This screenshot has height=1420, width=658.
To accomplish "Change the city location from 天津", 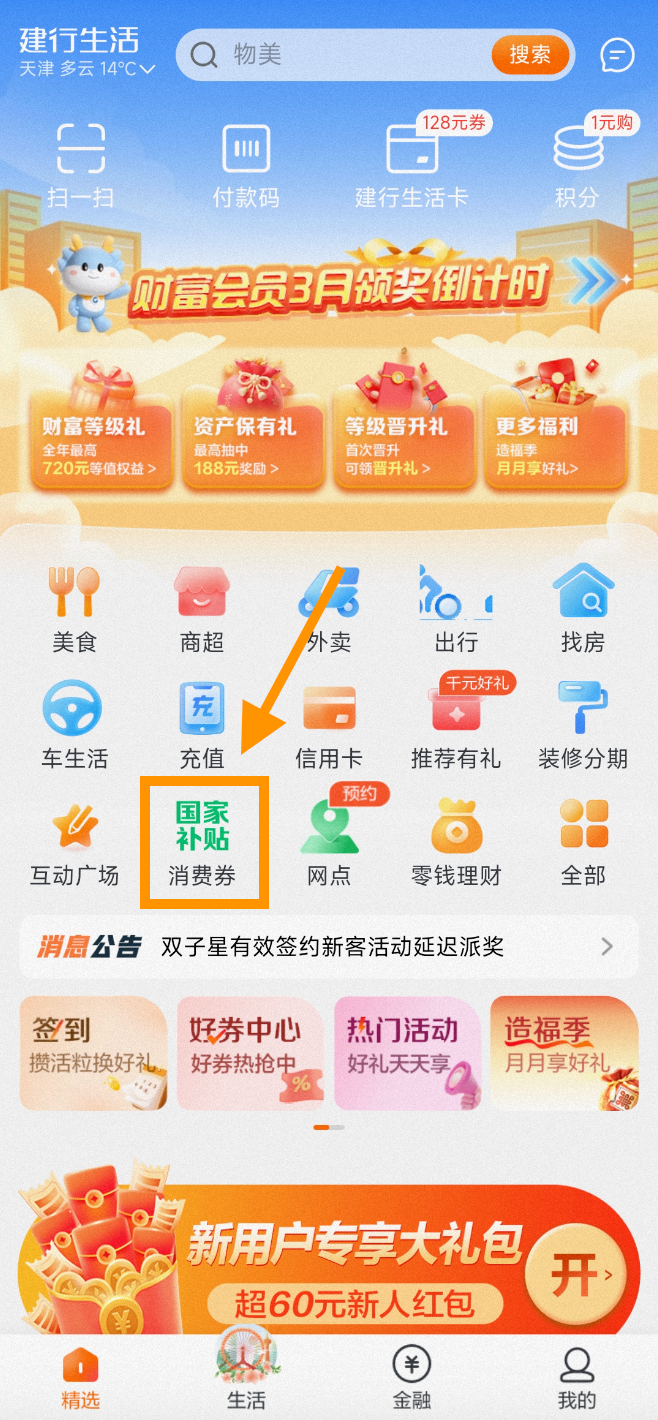I will point(88,69).
